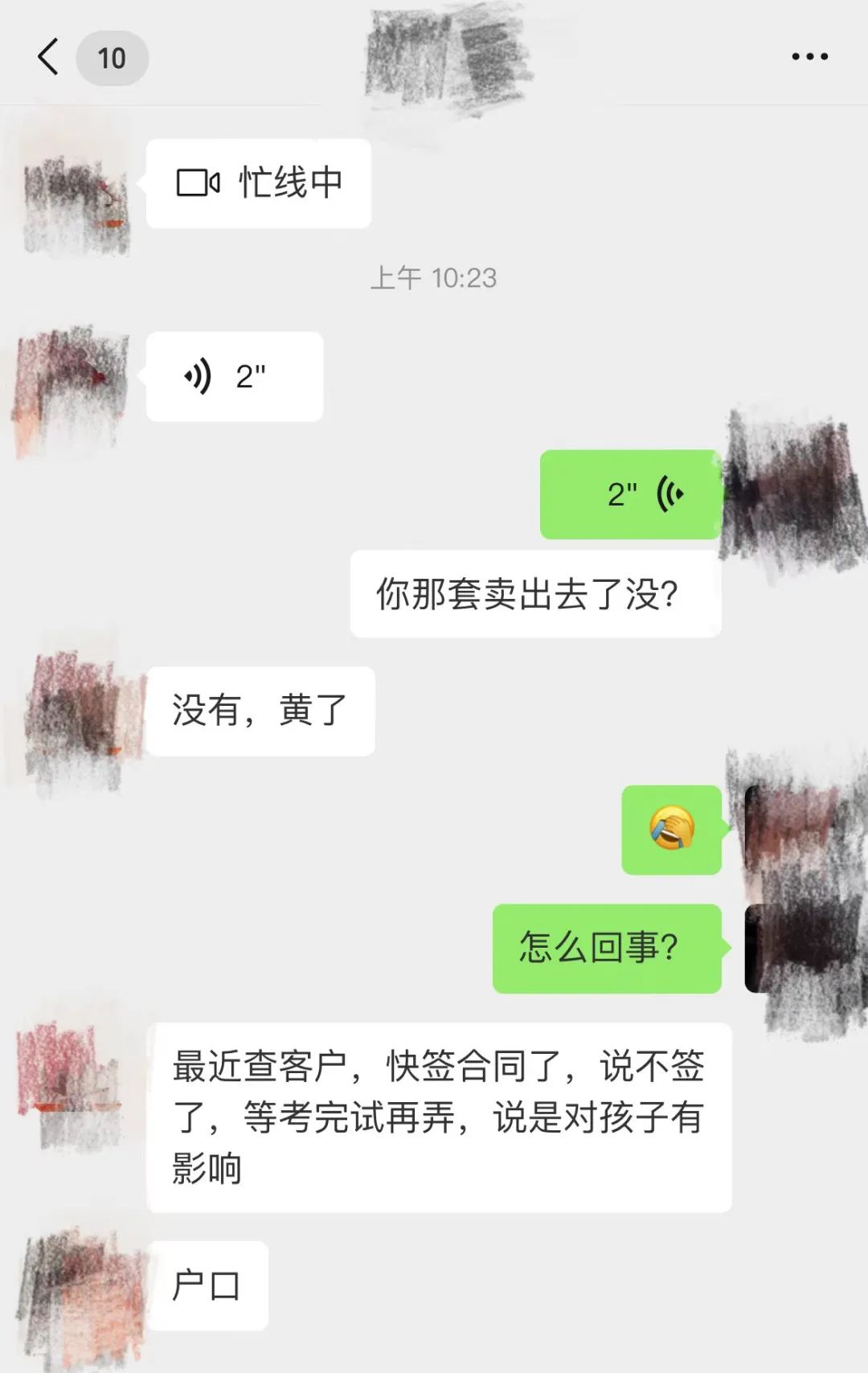868x1373 pixels.
Task: Tap the 上午 10:23 timestamp
Action: [434, 277]
